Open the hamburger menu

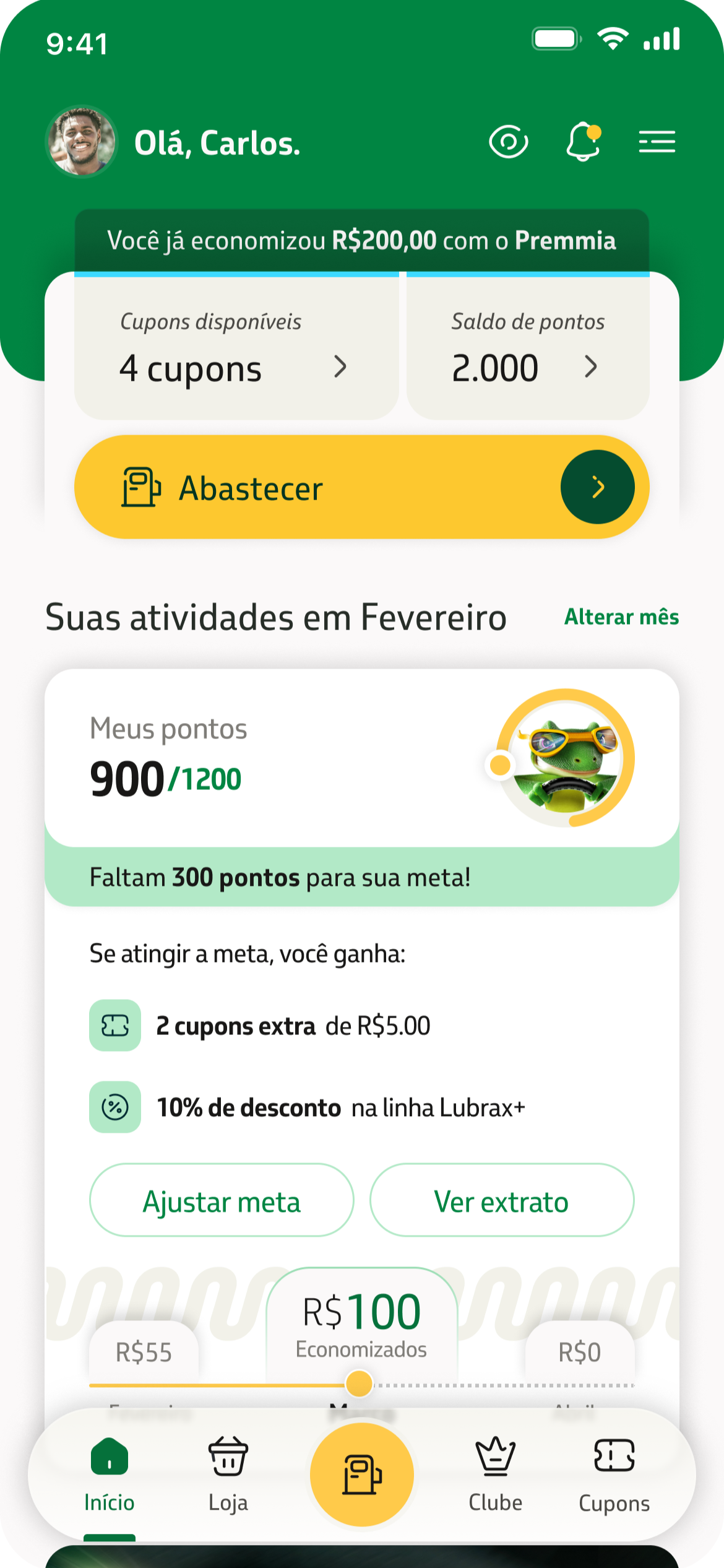(657, 142)
